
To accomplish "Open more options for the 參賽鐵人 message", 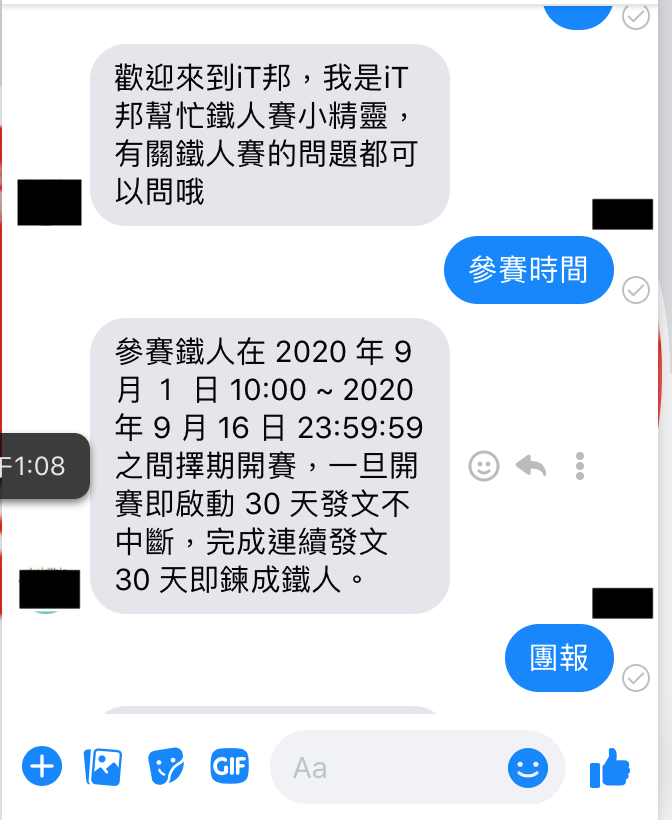I will tap(579, 466).
